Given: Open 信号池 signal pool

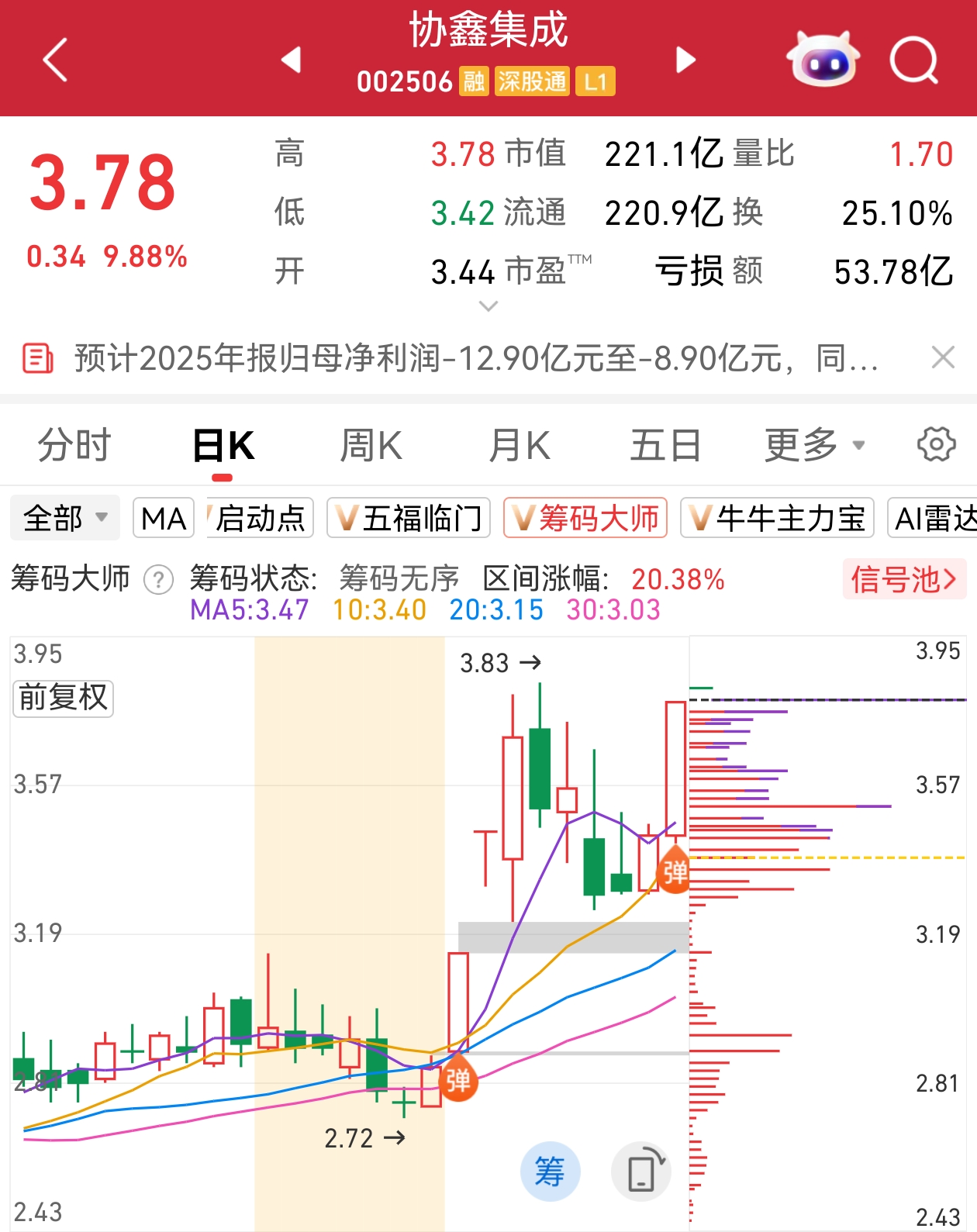Looking at the screenshot, I should [903, 579].
